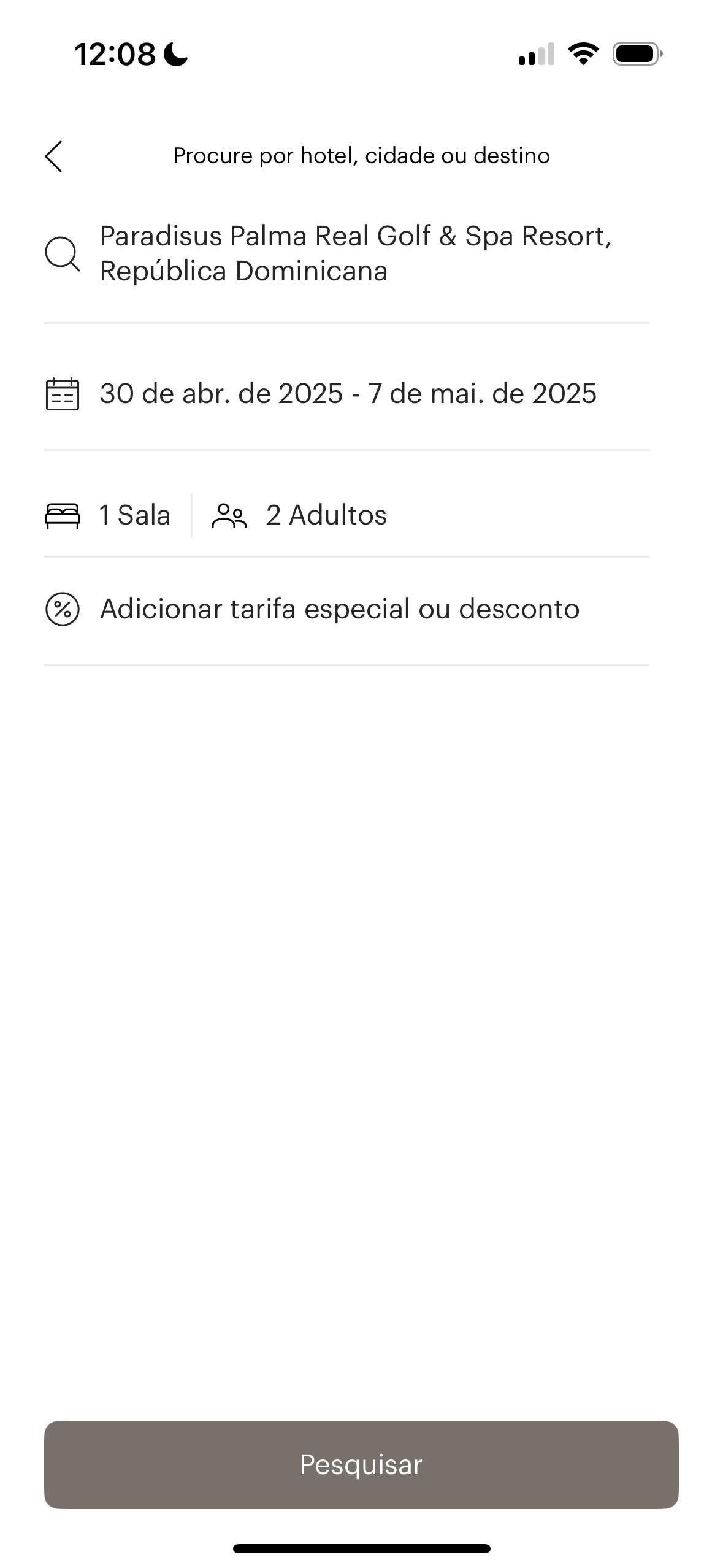Screen dimensions: 723x1568
Task: Tap the Pesquisar button
Action: (x=361, y=1464)
